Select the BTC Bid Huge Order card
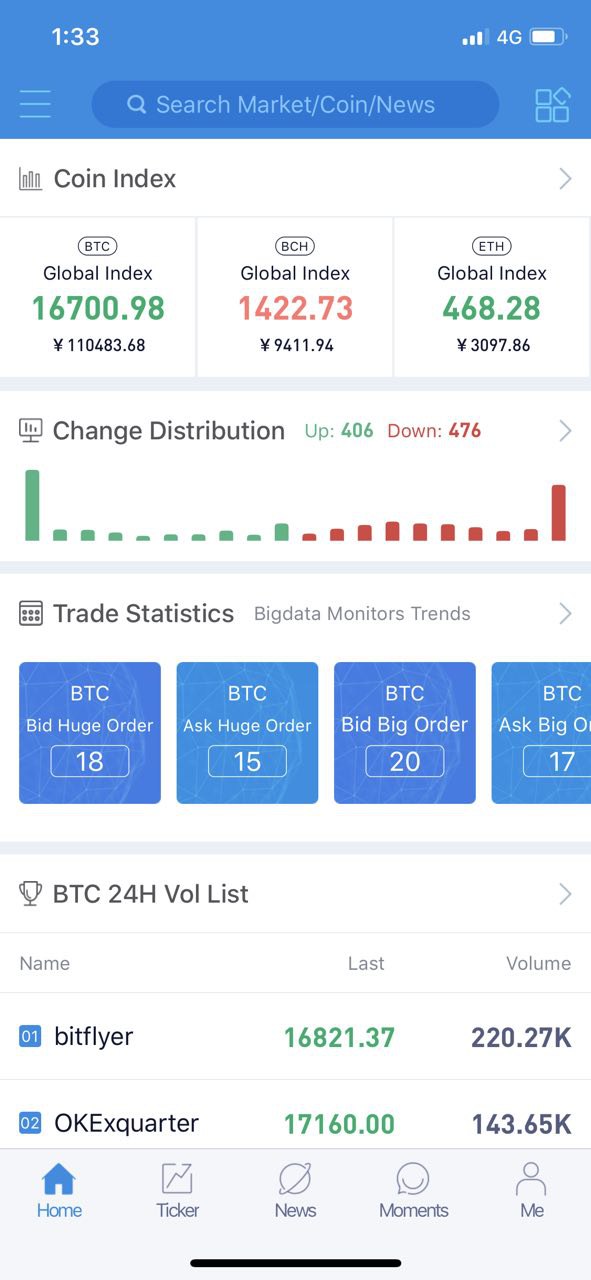The width and height of the screenshot is (591, 1280). point(90,733)
